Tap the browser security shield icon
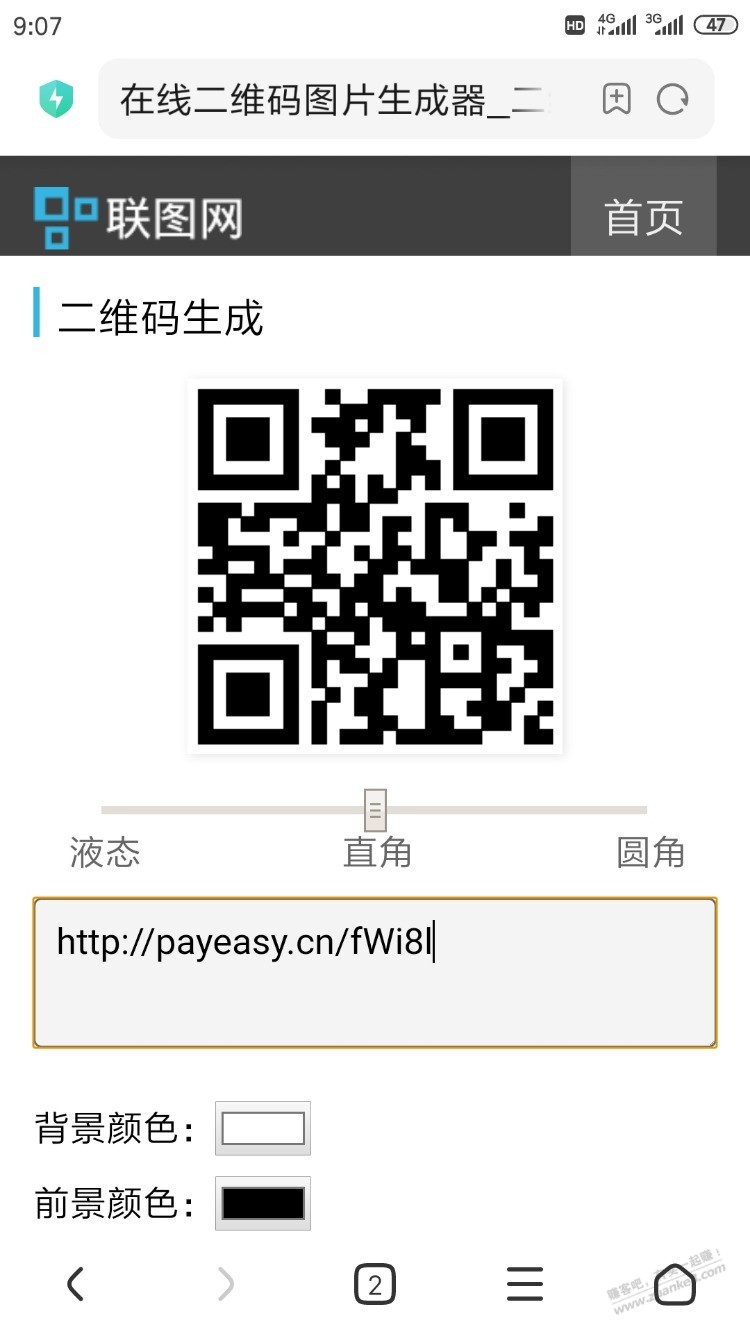The width and height of the screenshot is (750, 1334). point(56,99)
